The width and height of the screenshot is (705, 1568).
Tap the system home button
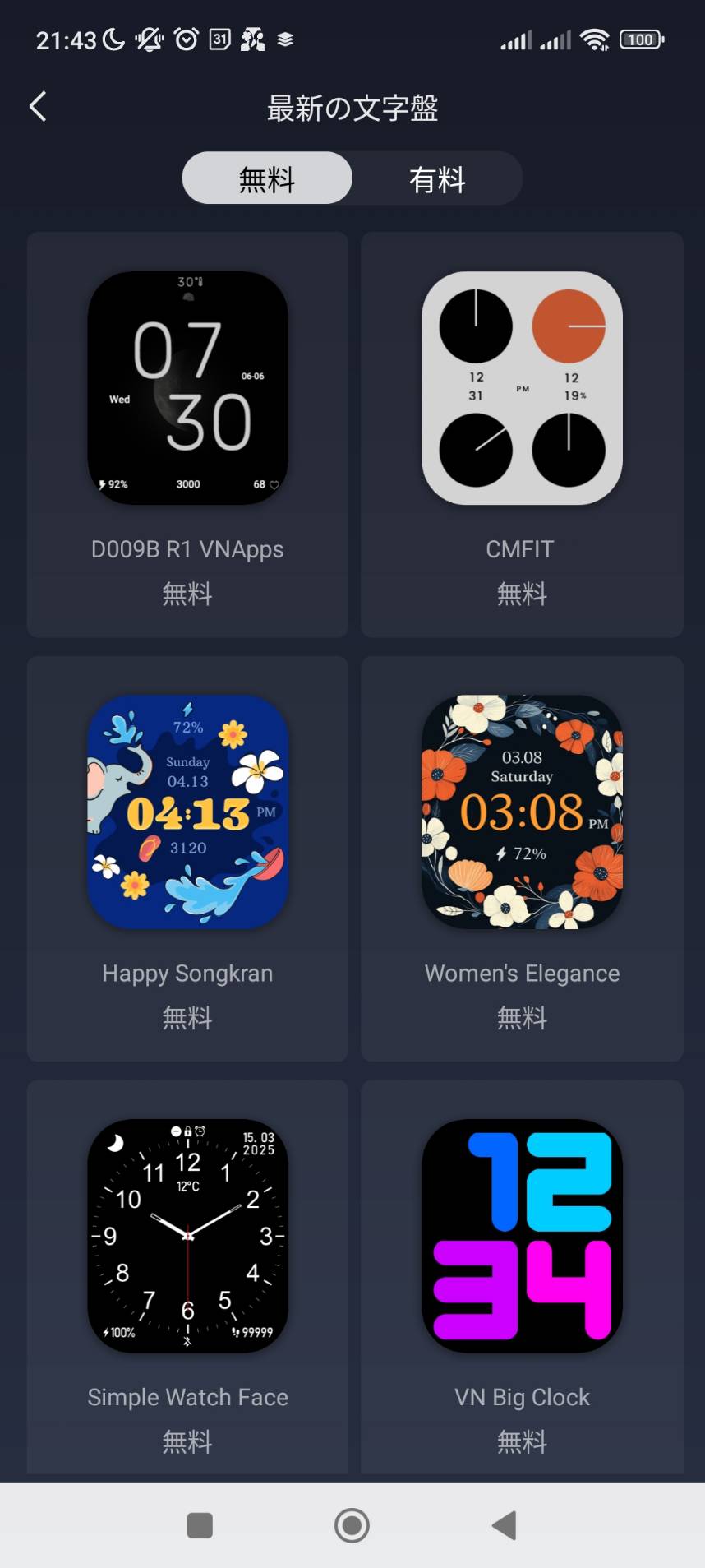352,1526
